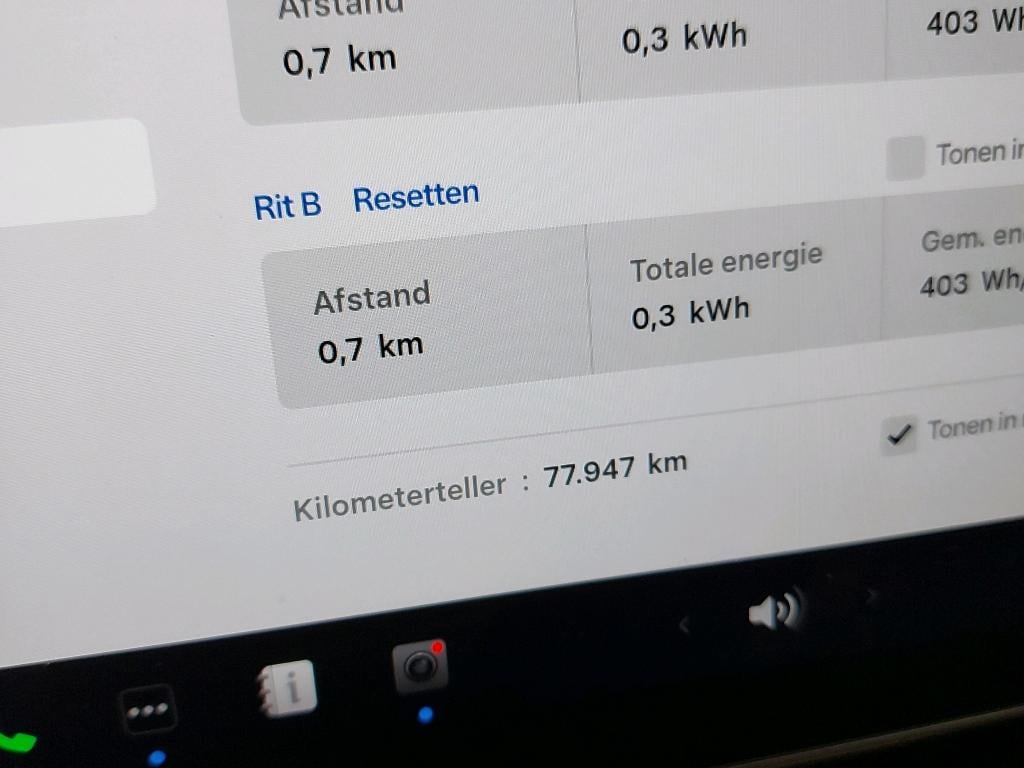1024x768 pixels.
Task: Open the owner's manual info icon
Action: [288, 687]
